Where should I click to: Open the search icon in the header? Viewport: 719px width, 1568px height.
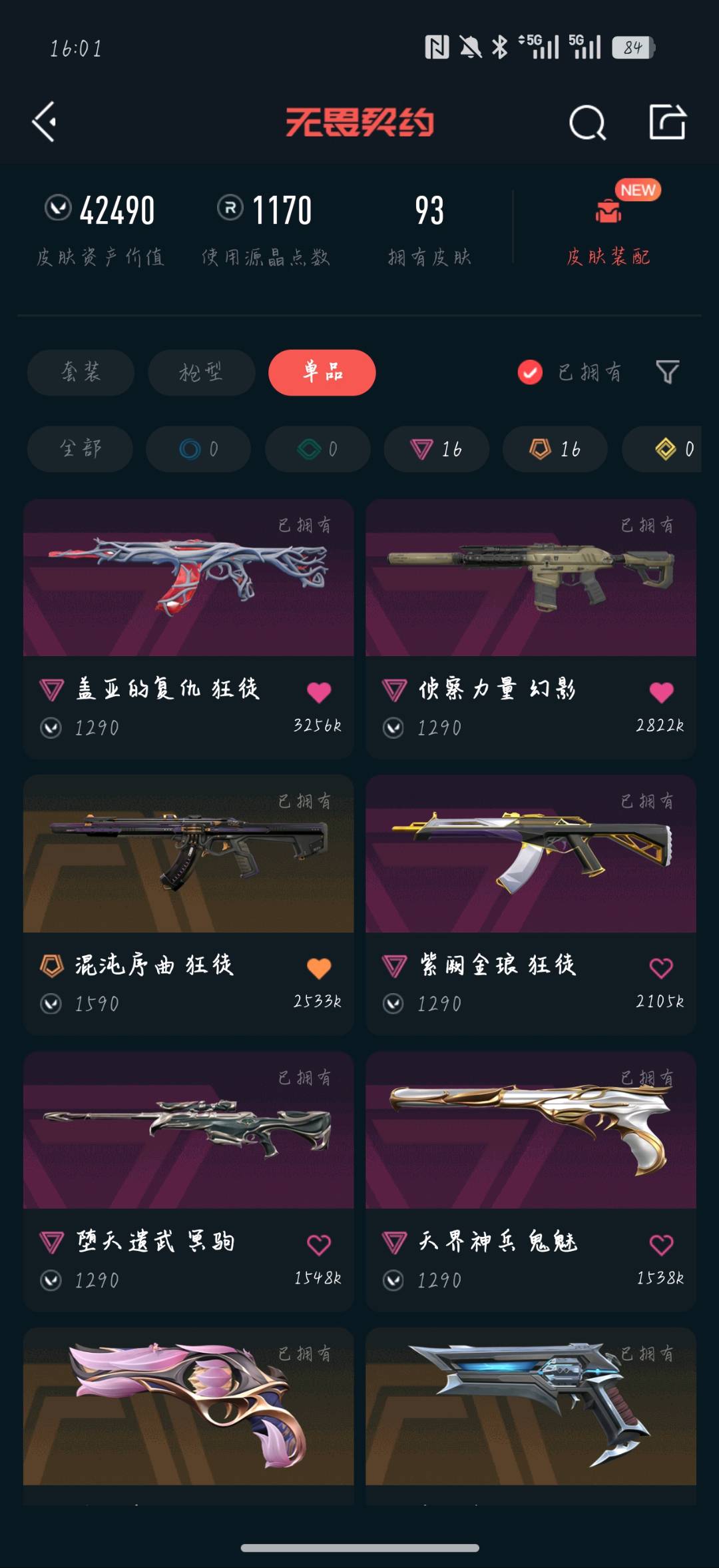tap(587, 123)
